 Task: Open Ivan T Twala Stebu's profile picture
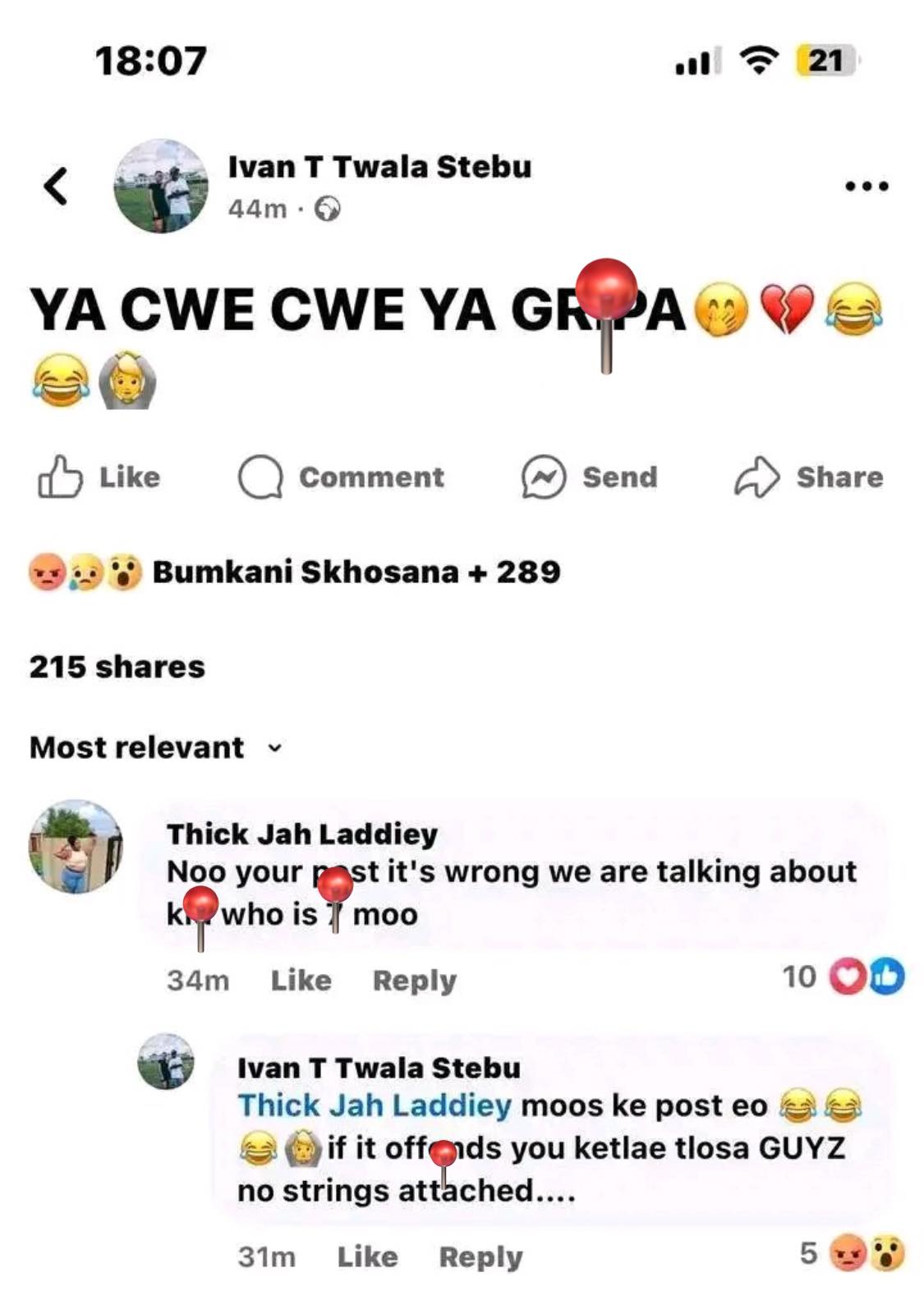click(161, 186)
